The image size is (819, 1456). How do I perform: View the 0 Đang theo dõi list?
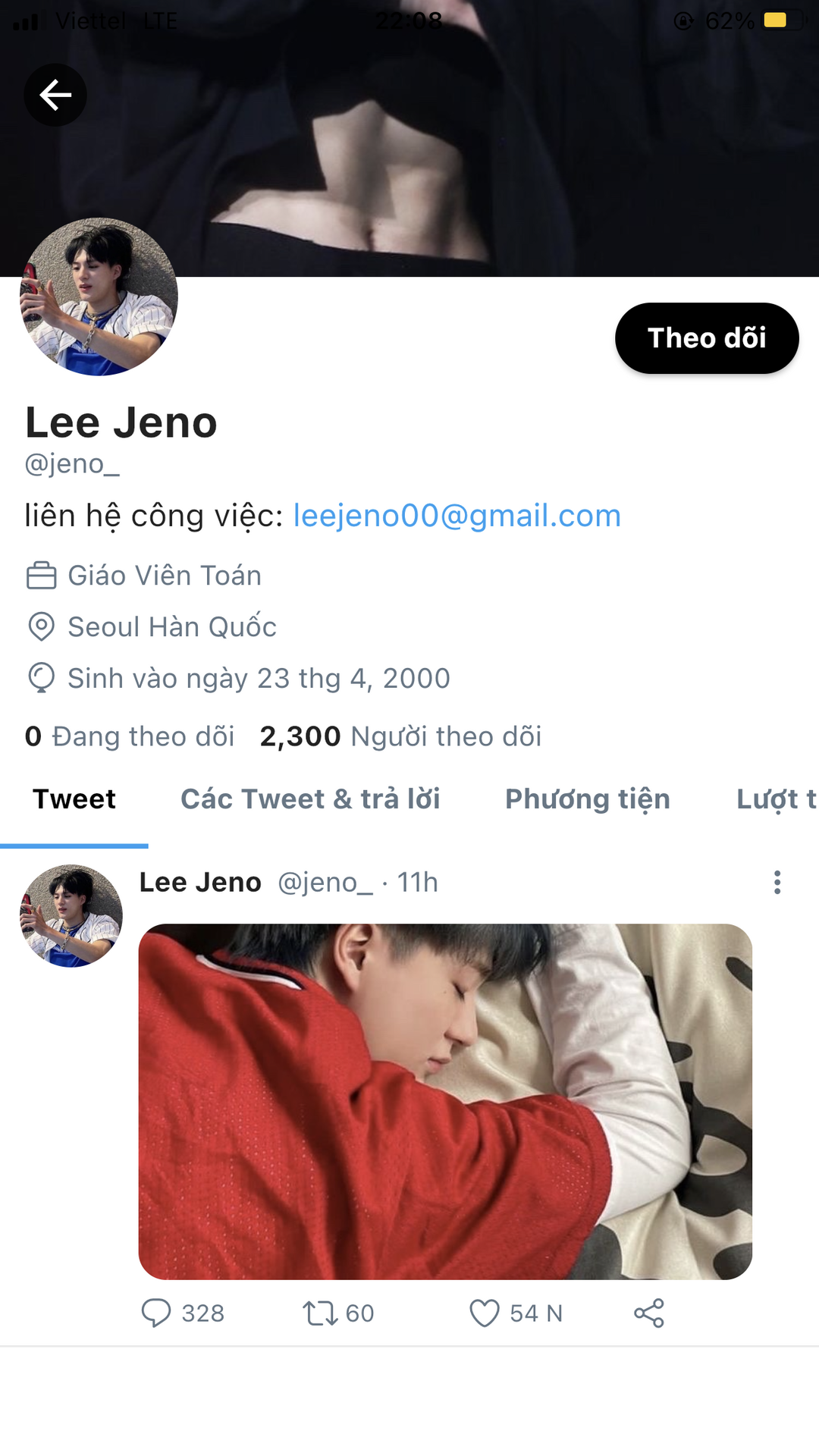130,736
